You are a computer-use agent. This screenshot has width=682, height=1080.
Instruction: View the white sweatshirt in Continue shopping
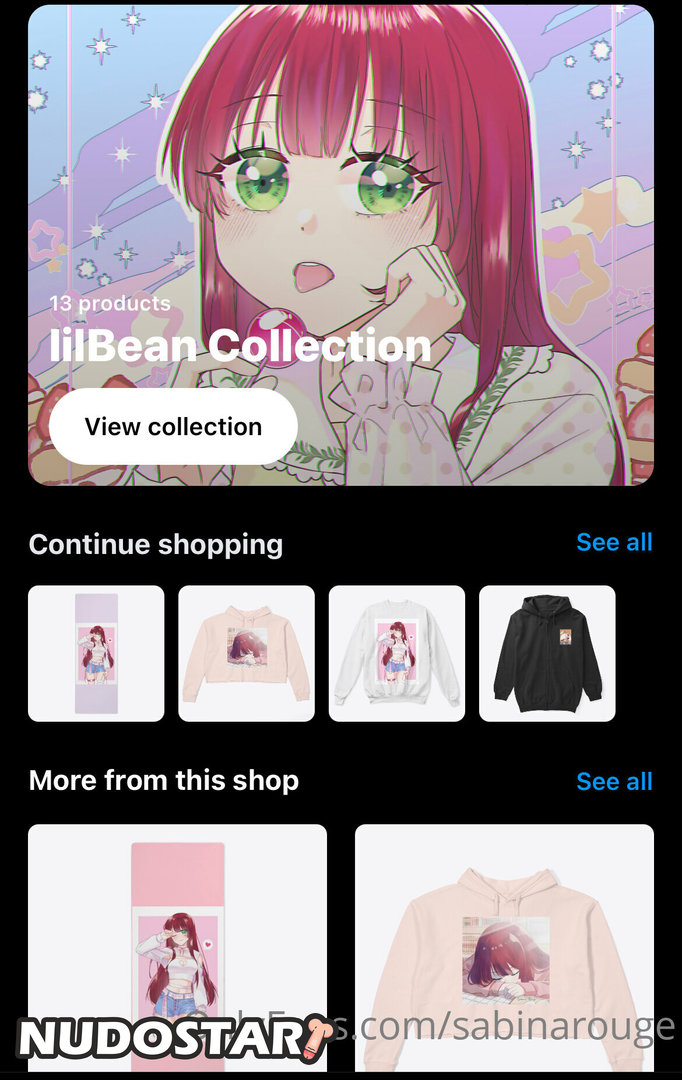point(397,653)
